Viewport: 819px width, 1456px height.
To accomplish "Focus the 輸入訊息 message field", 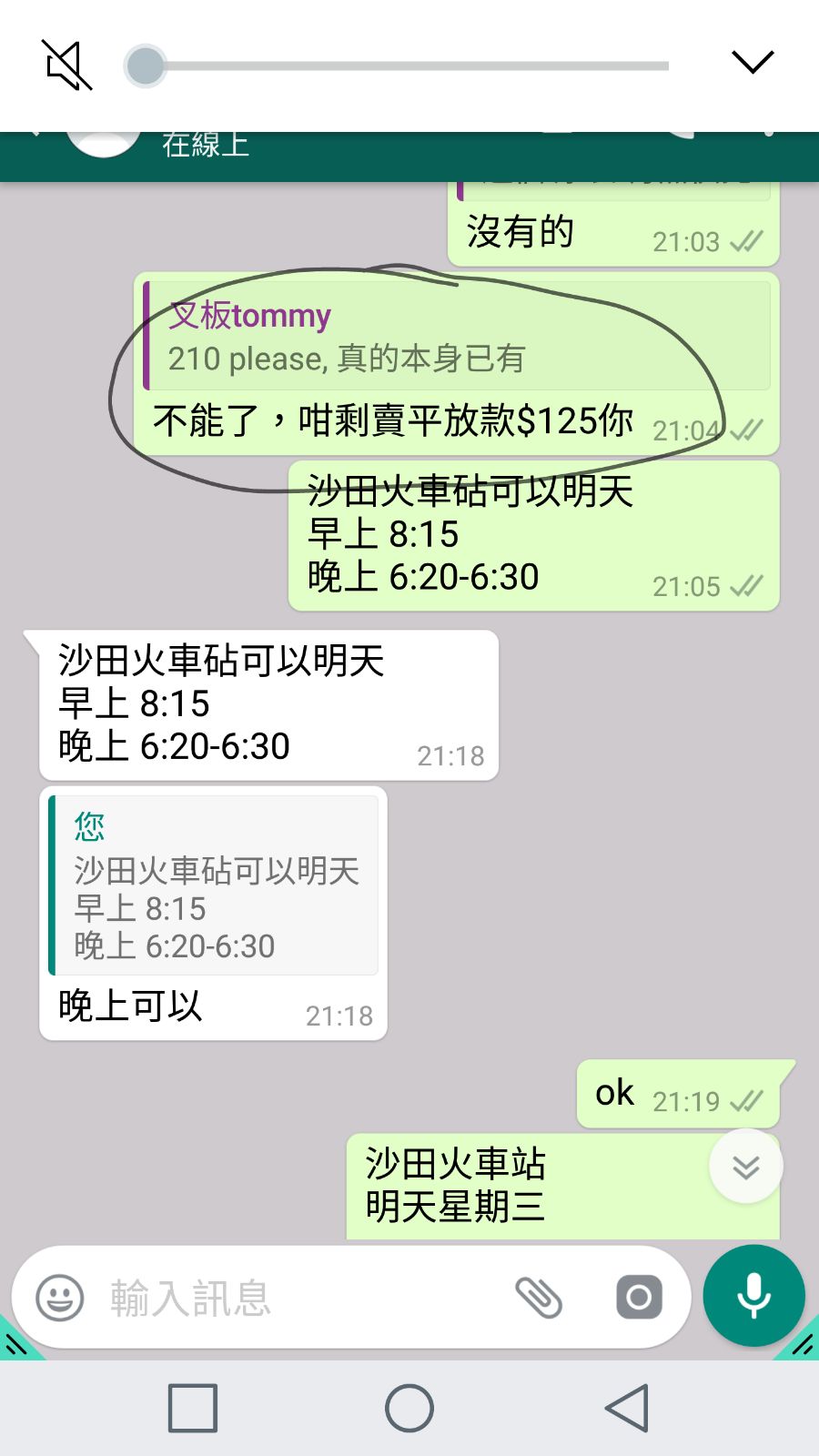I will [x=291, y=1298].
